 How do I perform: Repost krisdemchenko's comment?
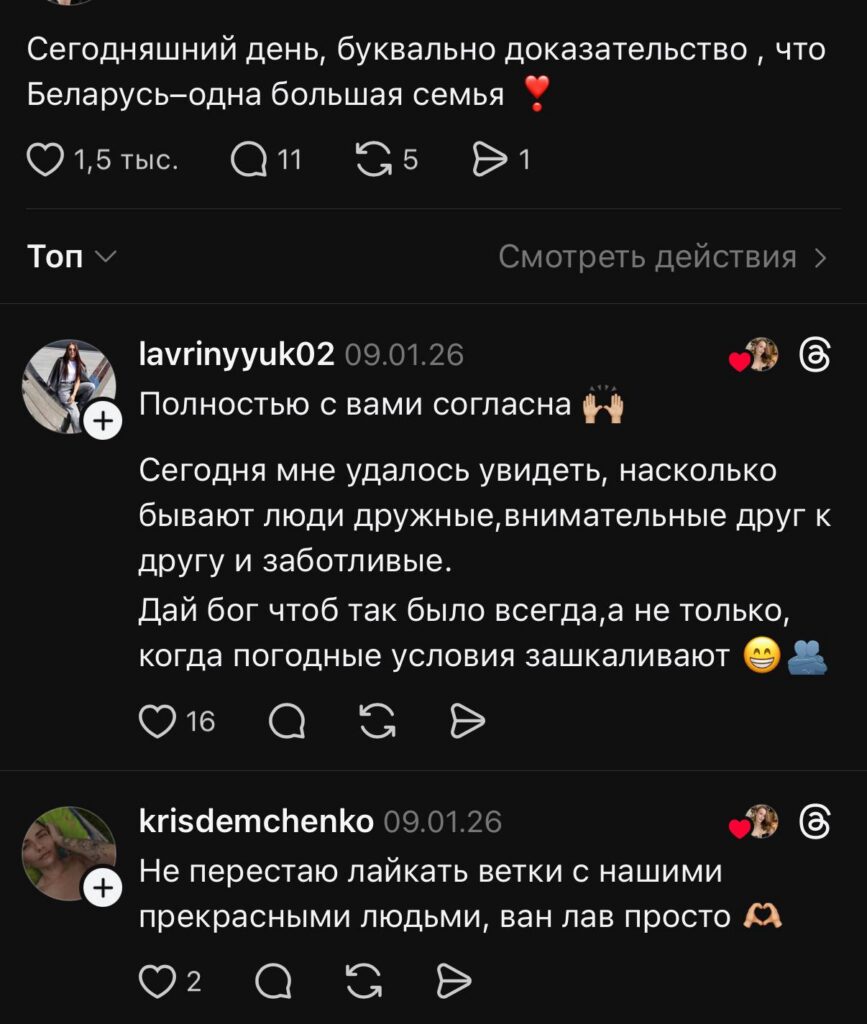pyautogui.click(x=363, y=983)
